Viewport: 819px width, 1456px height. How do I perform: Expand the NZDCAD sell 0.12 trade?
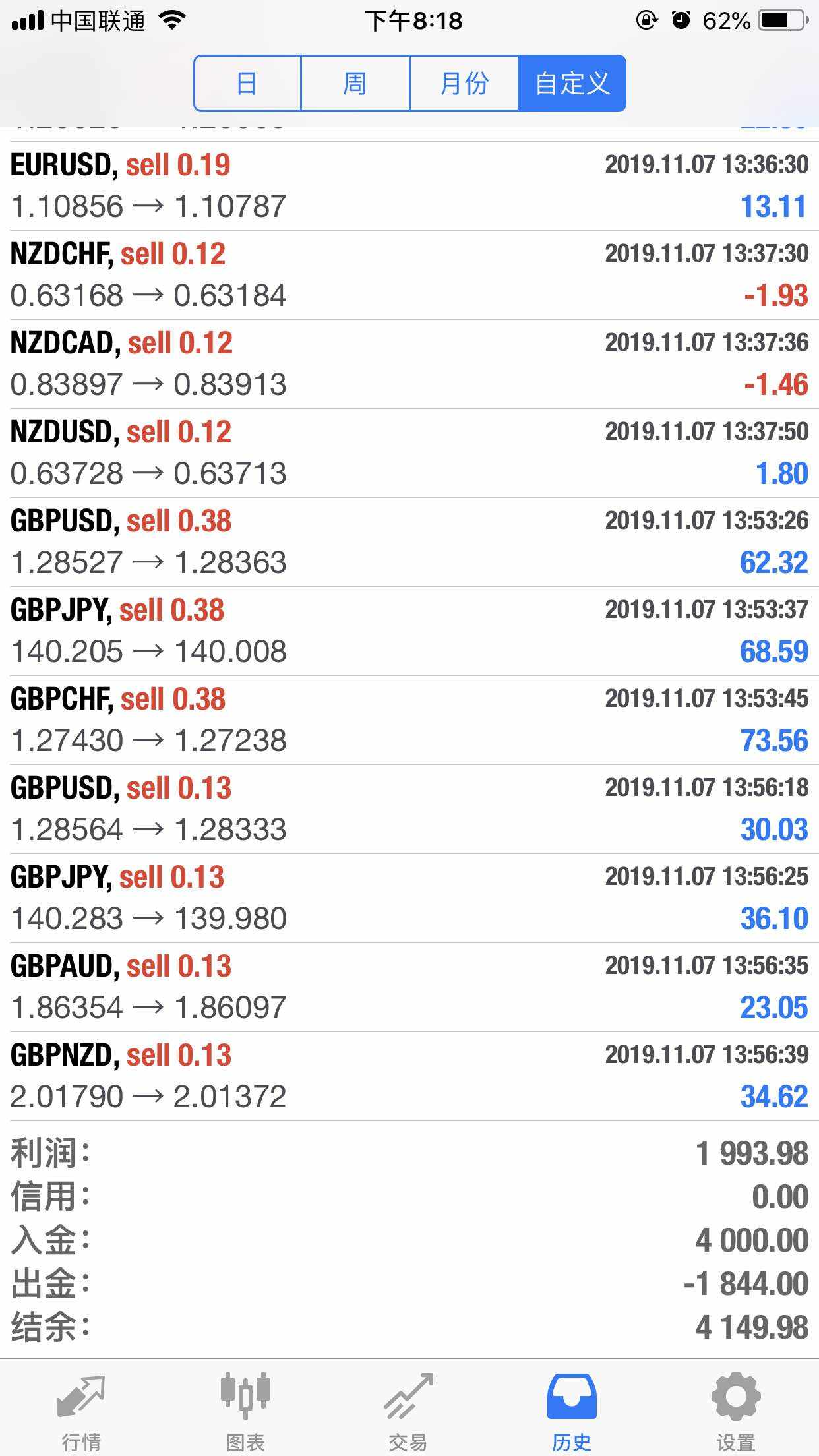coord(409,364)
